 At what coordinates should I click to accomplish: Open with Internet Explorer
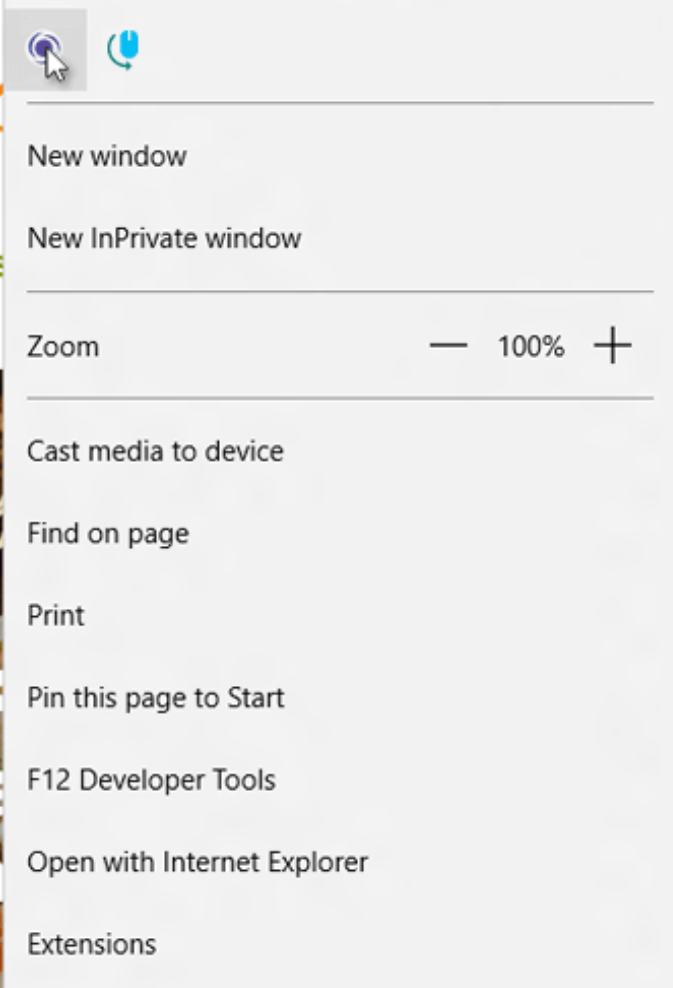pyautogui.click(x=198, y=861)
